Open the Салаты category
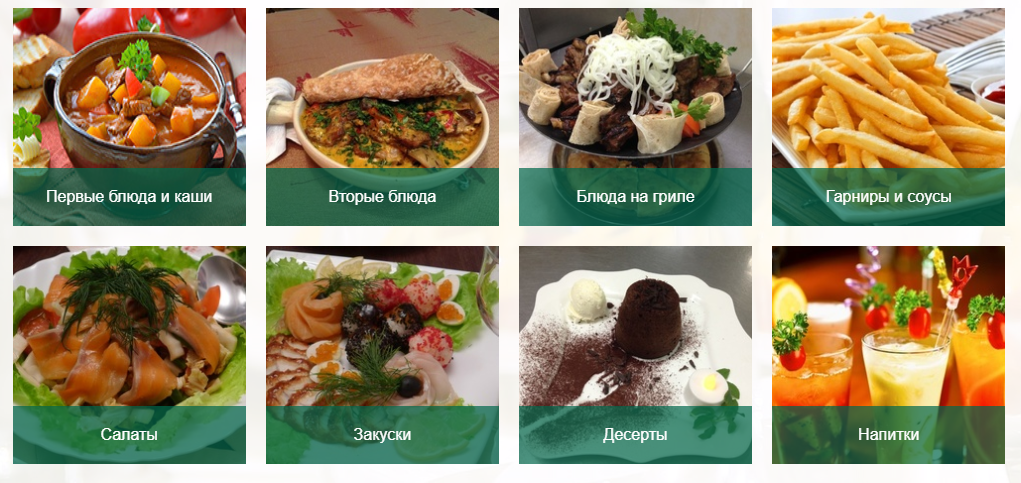This screenshot has width=1021, height=483. click(x=129, y=355)
